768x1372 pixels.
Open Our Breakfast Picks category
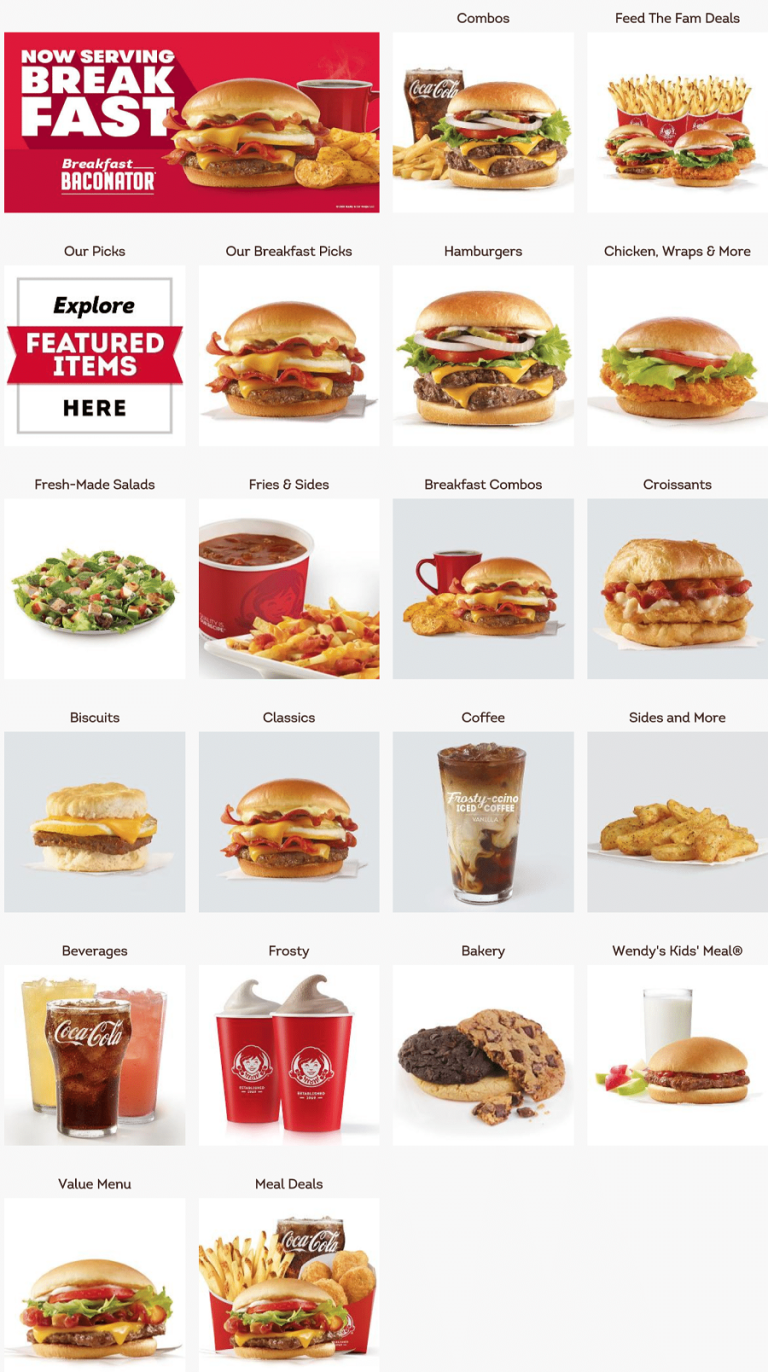point(289,355)
